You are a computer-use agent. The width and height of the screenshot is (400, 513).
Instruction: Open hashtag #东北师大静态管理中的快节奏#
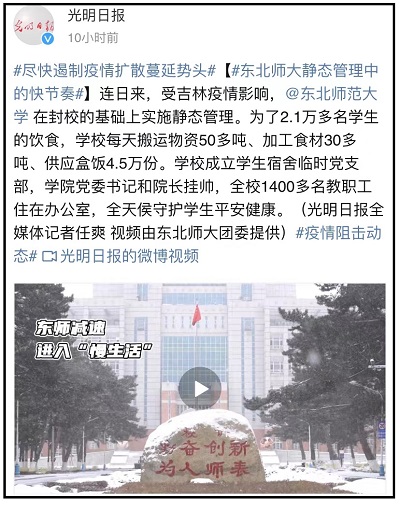[x=305, y=71]
